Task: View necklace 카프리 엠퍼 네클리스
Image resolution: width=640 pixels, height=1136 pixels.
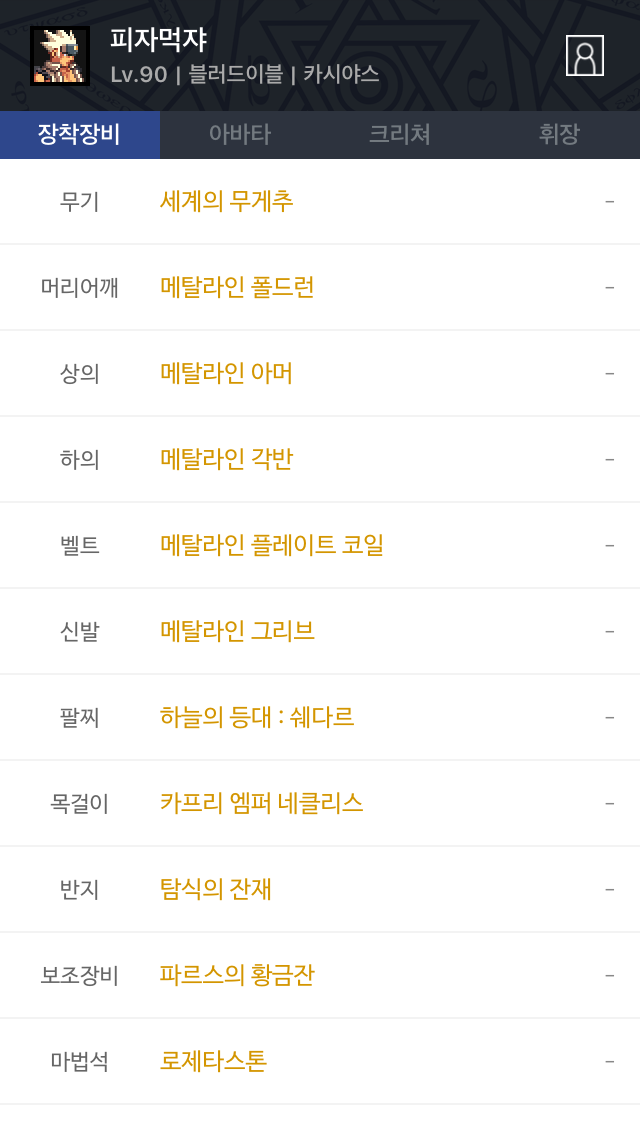Action: [261, 803]
